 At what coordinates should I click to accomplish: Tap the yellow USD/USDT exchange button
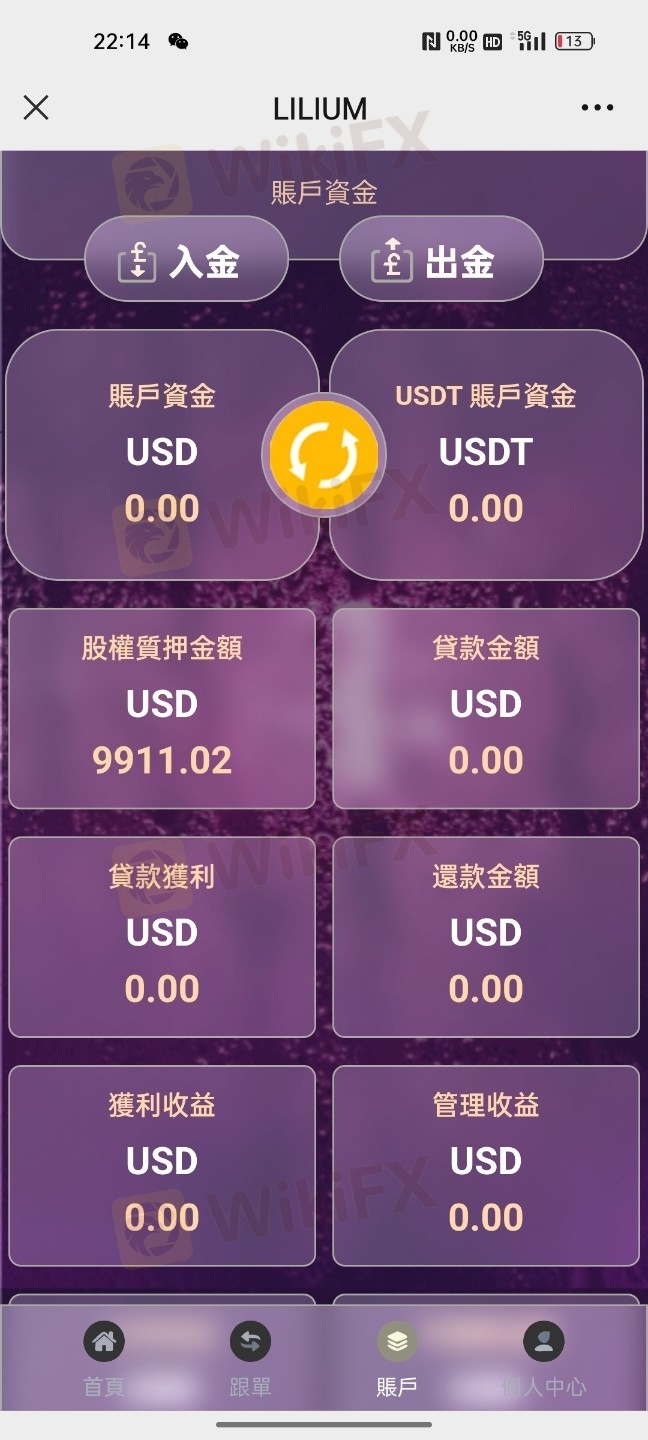pyautogui.click(x=324, y=455)
